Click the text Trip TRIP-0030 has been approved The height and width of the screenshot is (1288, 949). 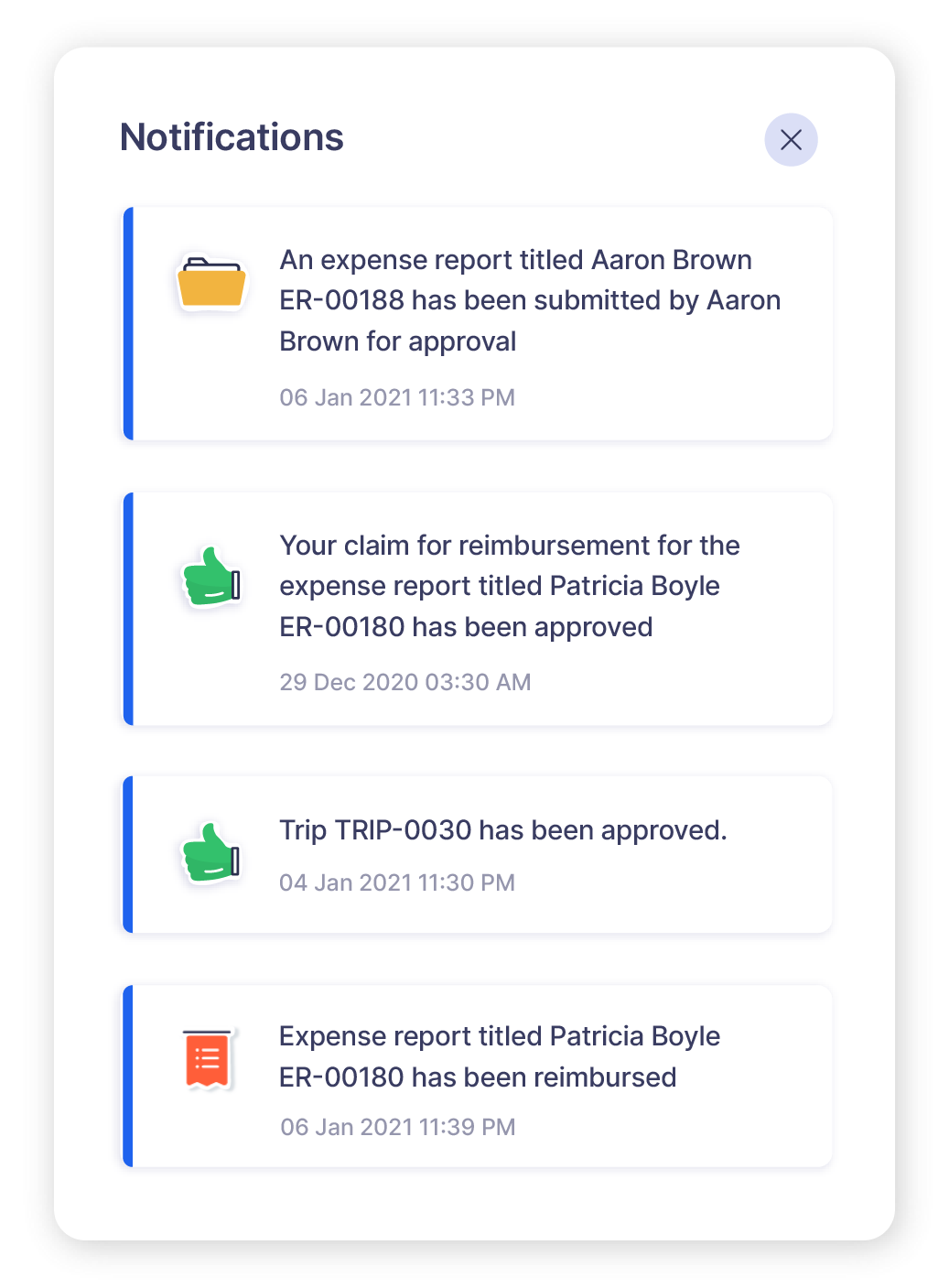(x=502, y=829)
